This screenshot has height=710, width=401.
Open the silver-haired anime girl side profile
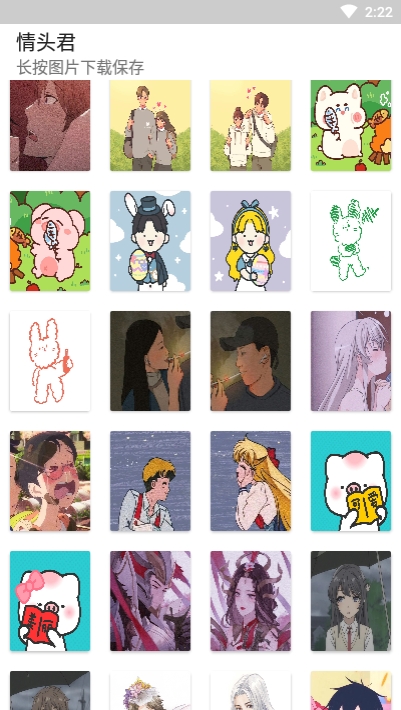pyautogui.click(x=351, y=361)
